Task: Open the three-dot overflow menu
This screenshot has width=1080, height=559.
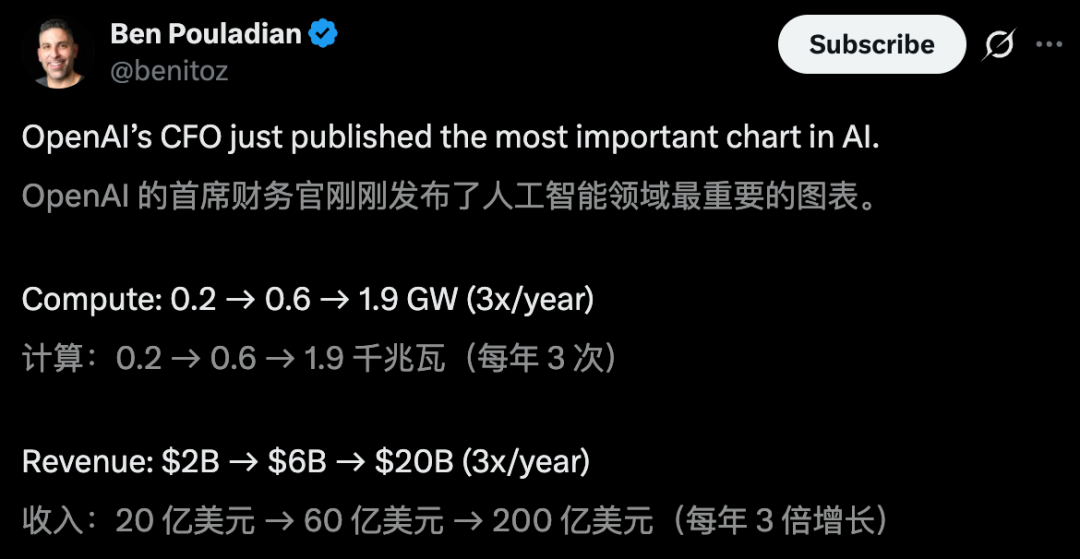Action: click(1049, 45)
